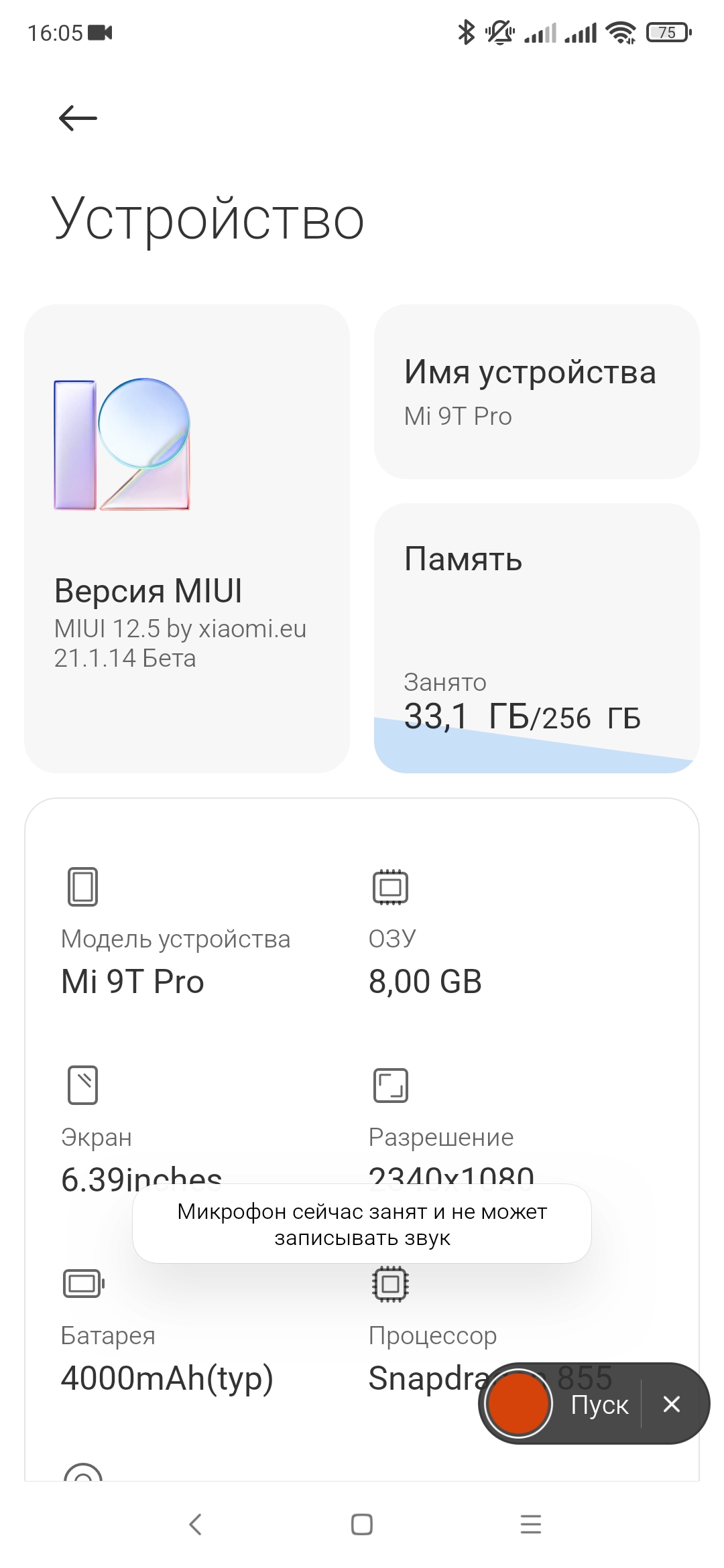724x1568 pixels.
Task: Tap the system back navigation button
Action: coord(195,1524)
